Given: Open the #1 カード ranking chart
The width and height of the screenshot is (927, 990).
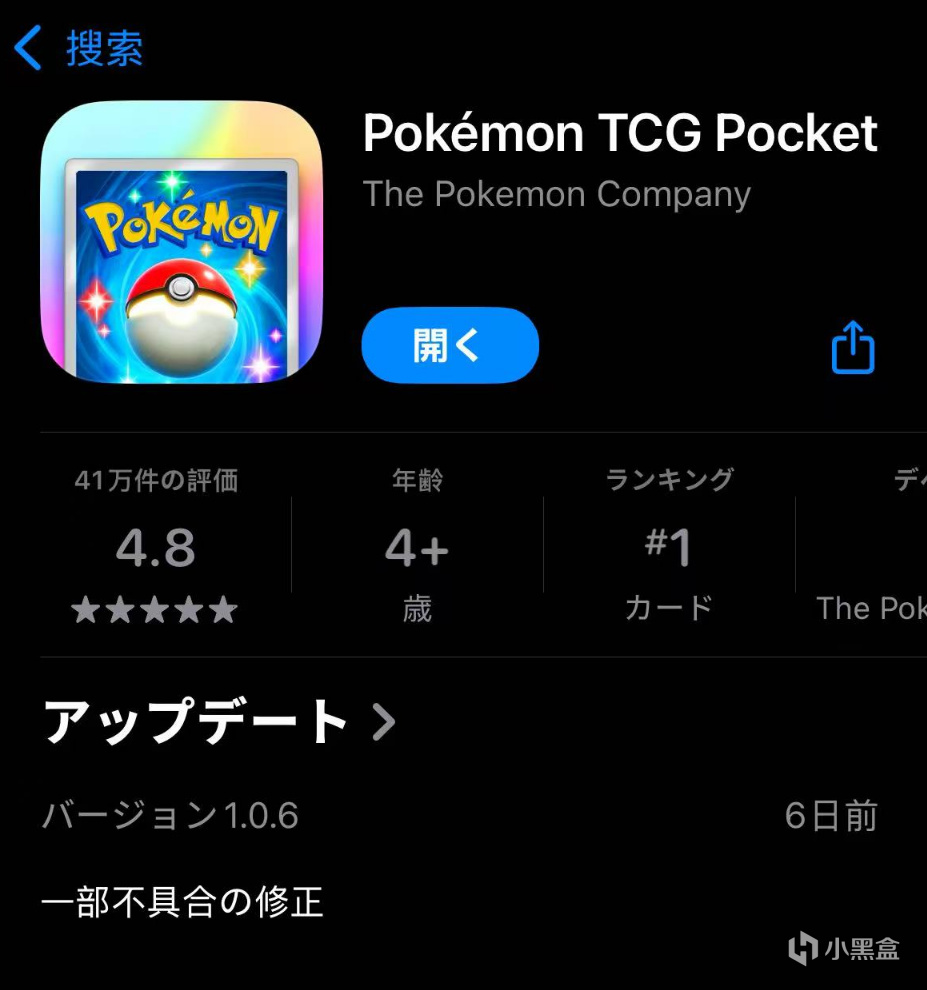Looking at the screenshot, I should [669, 547].
